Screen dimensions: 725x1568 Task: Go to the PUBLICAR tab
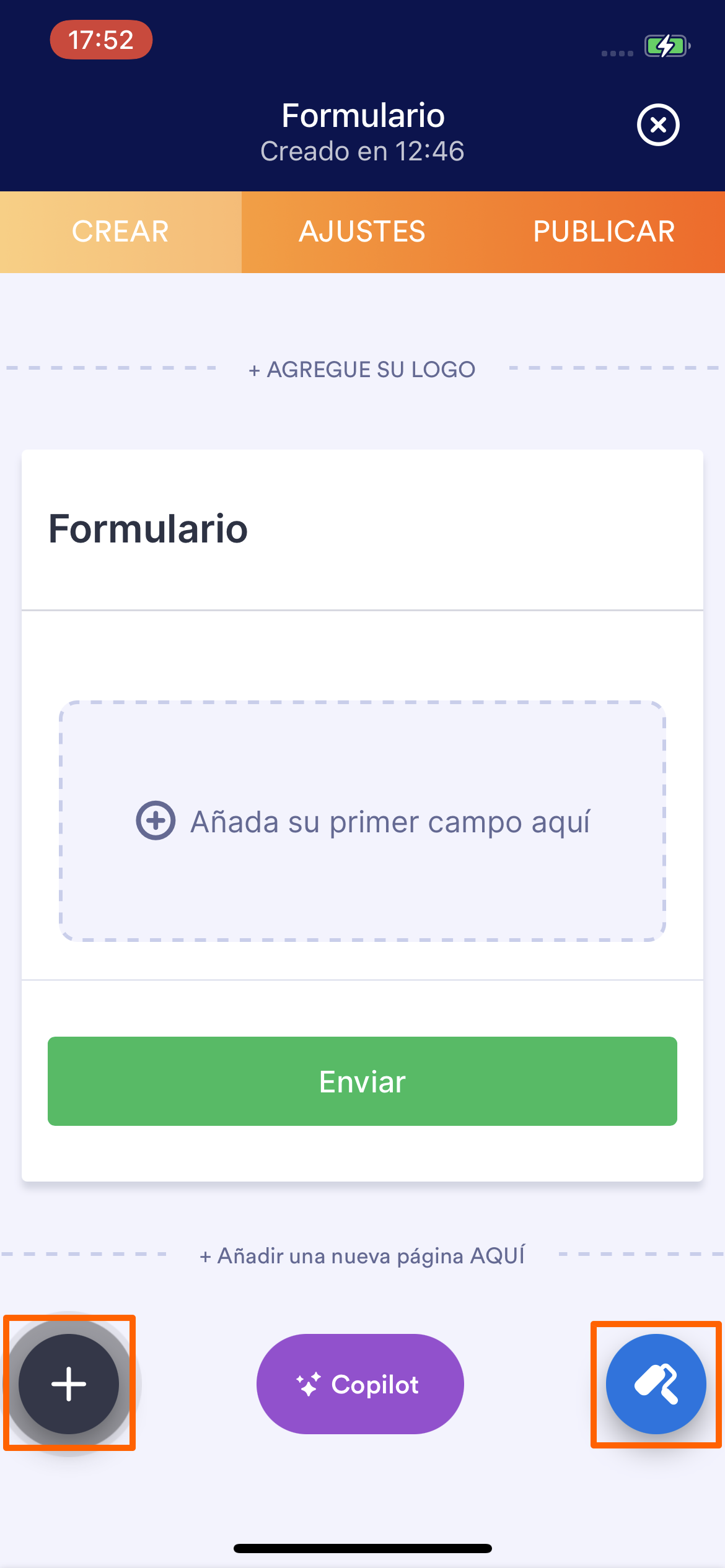[604, 232]
